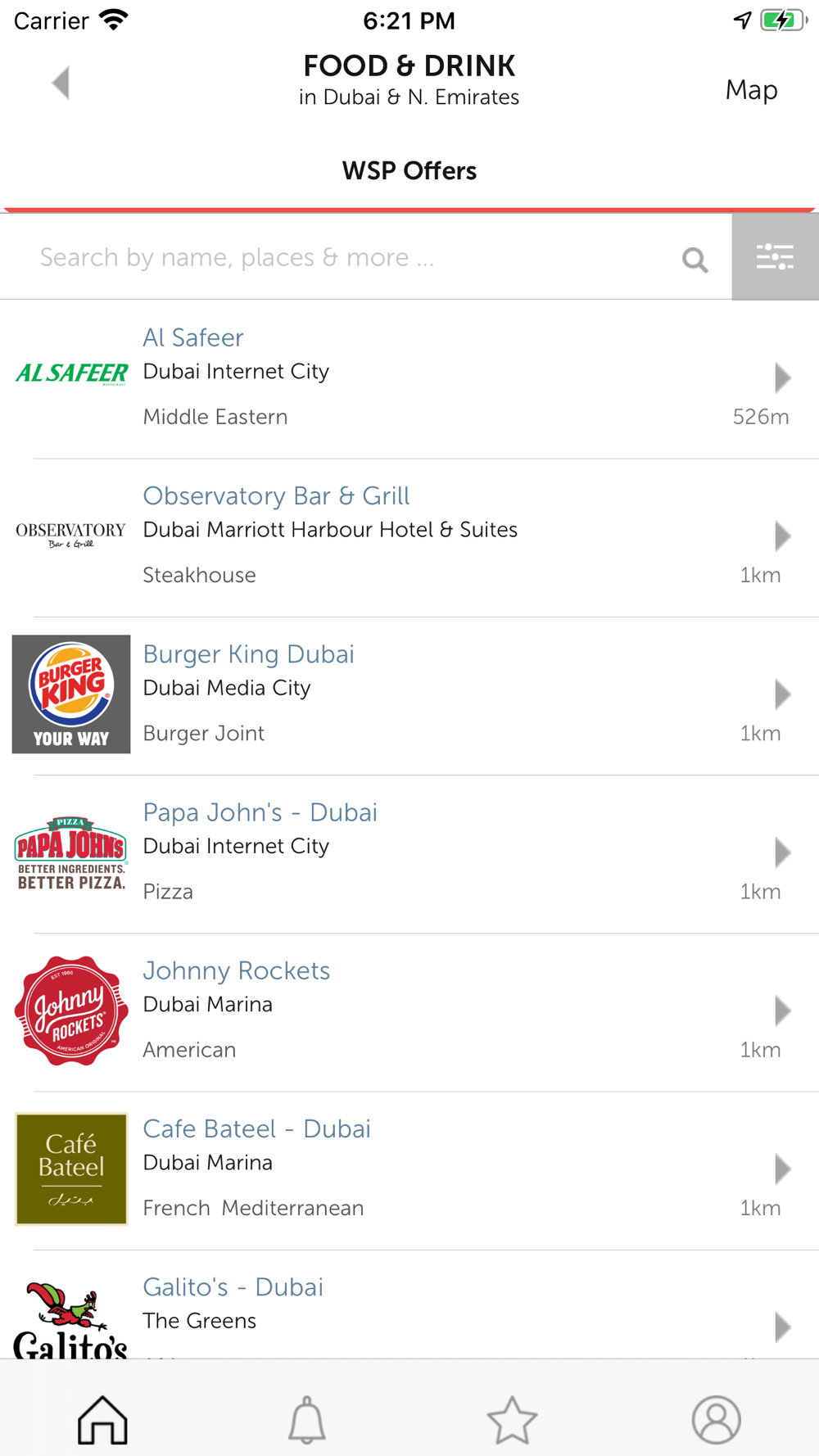This screenshot has height=1456, width=819.
Task: Focus the search by name field
Action: coord(344,257)
